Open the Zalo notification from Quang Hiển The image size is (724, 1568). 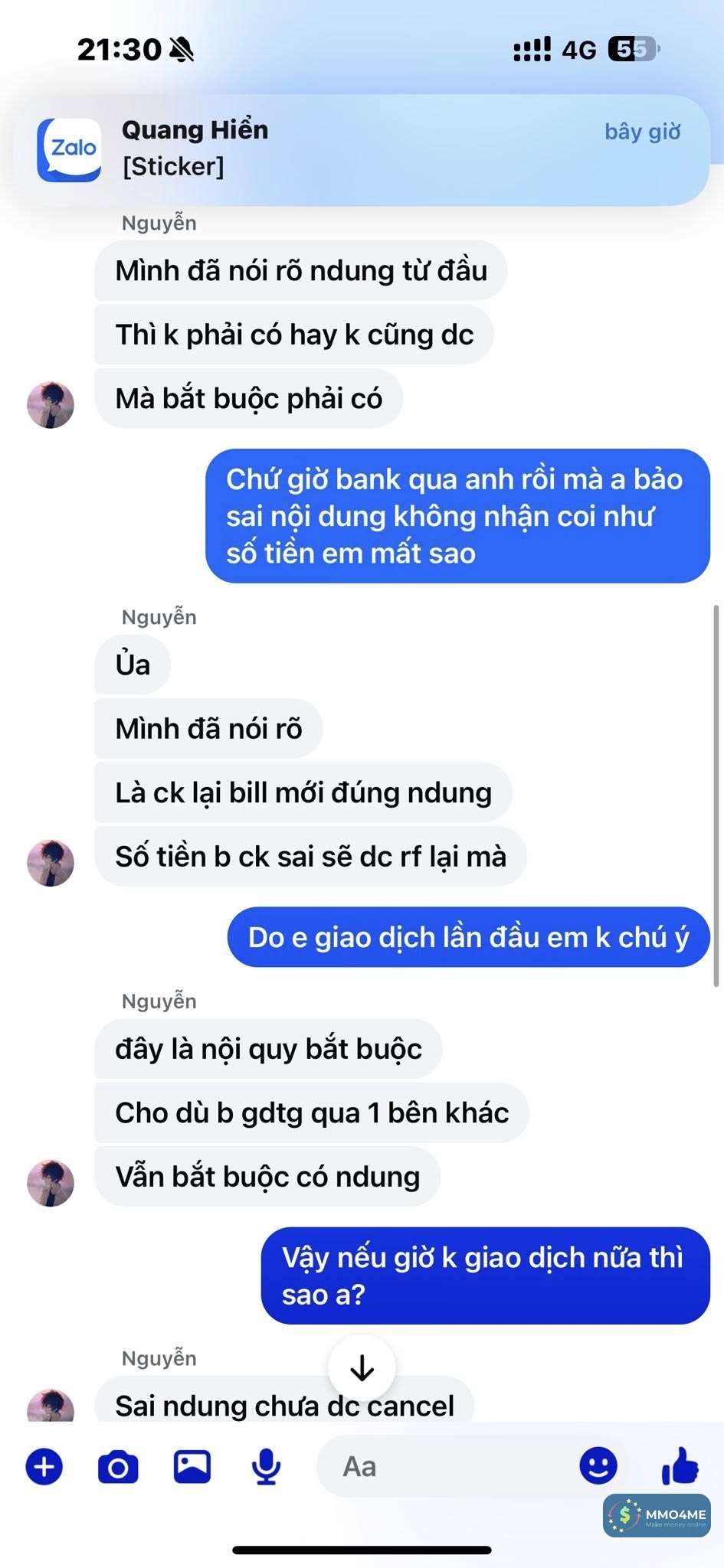[x=360, y=149]
